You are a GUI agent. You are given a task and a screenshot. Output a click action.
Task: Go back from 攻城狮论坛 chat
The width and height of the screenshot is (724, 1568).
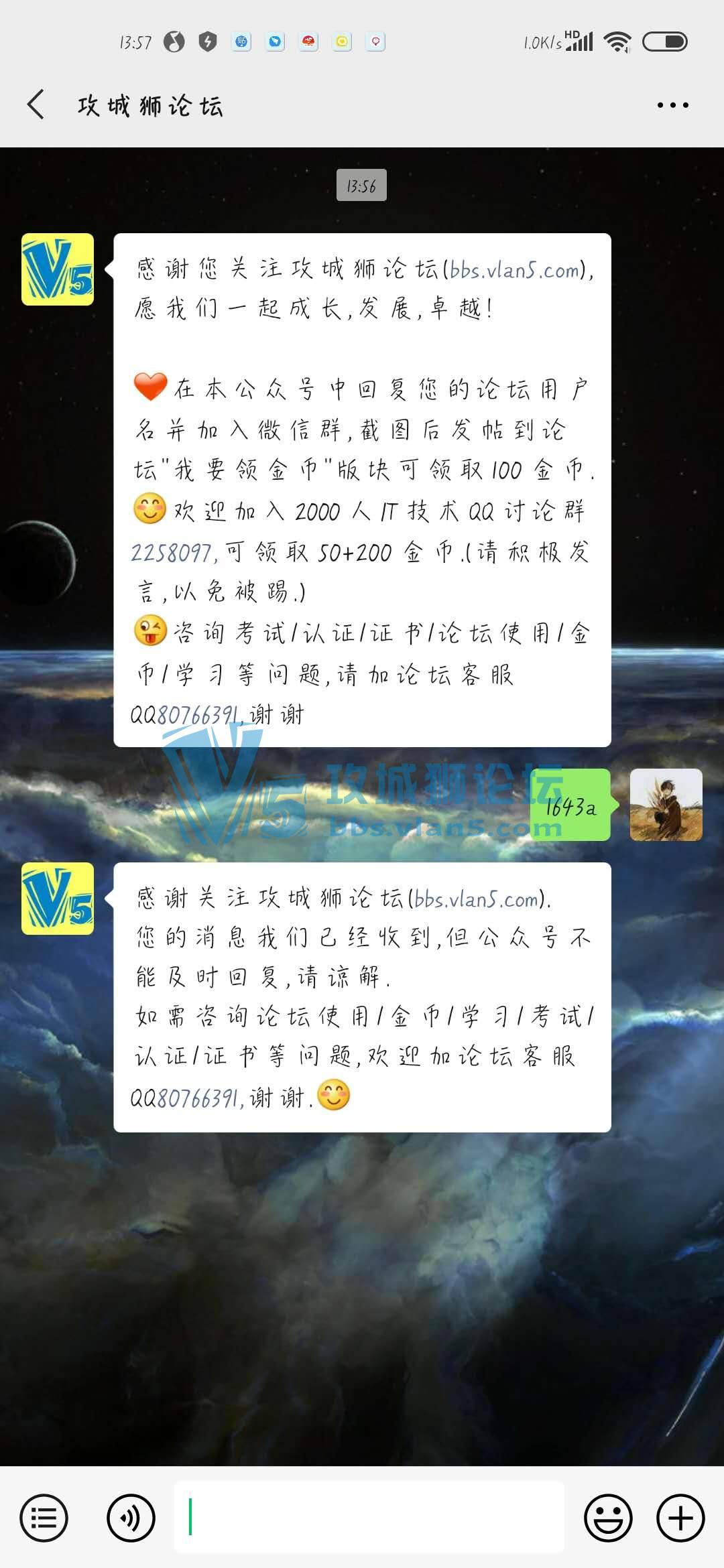point(36,105)
